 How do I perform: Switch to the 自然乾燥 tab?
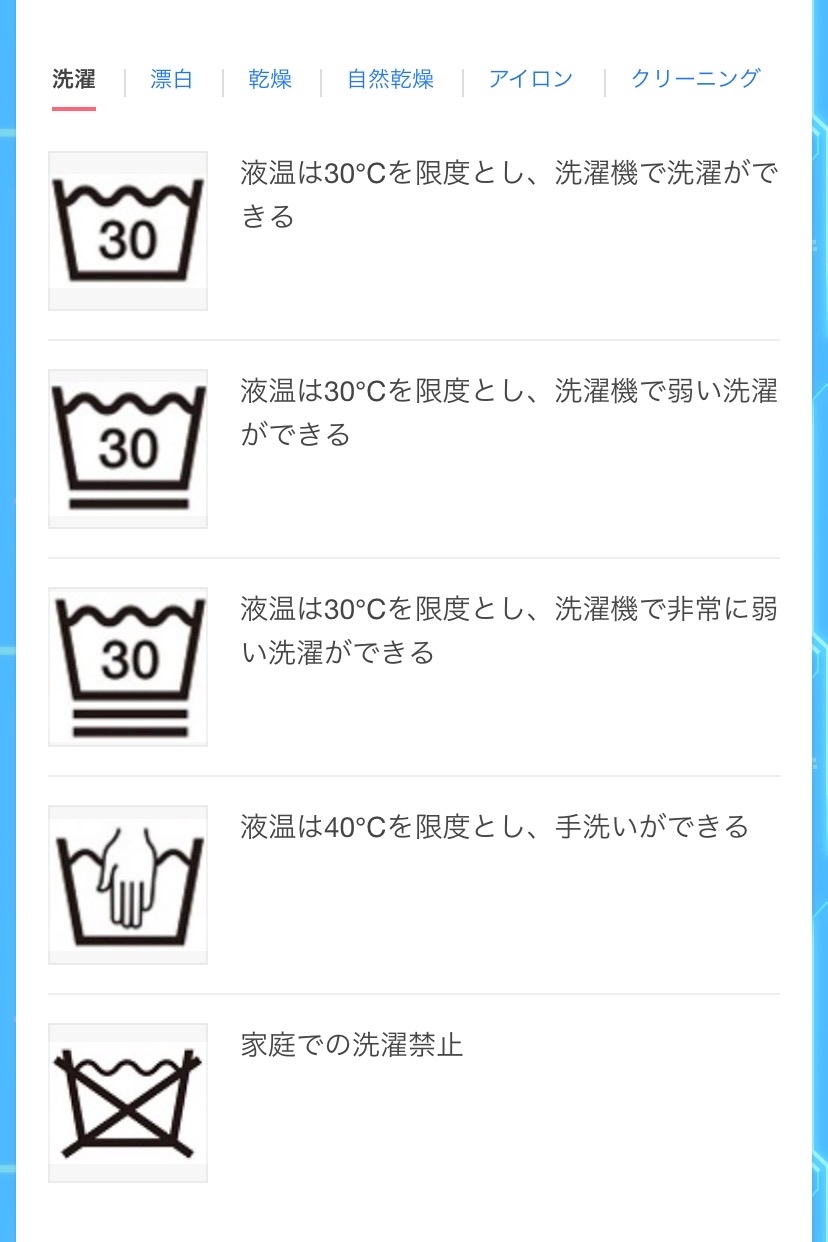click(x=390, y=79)
